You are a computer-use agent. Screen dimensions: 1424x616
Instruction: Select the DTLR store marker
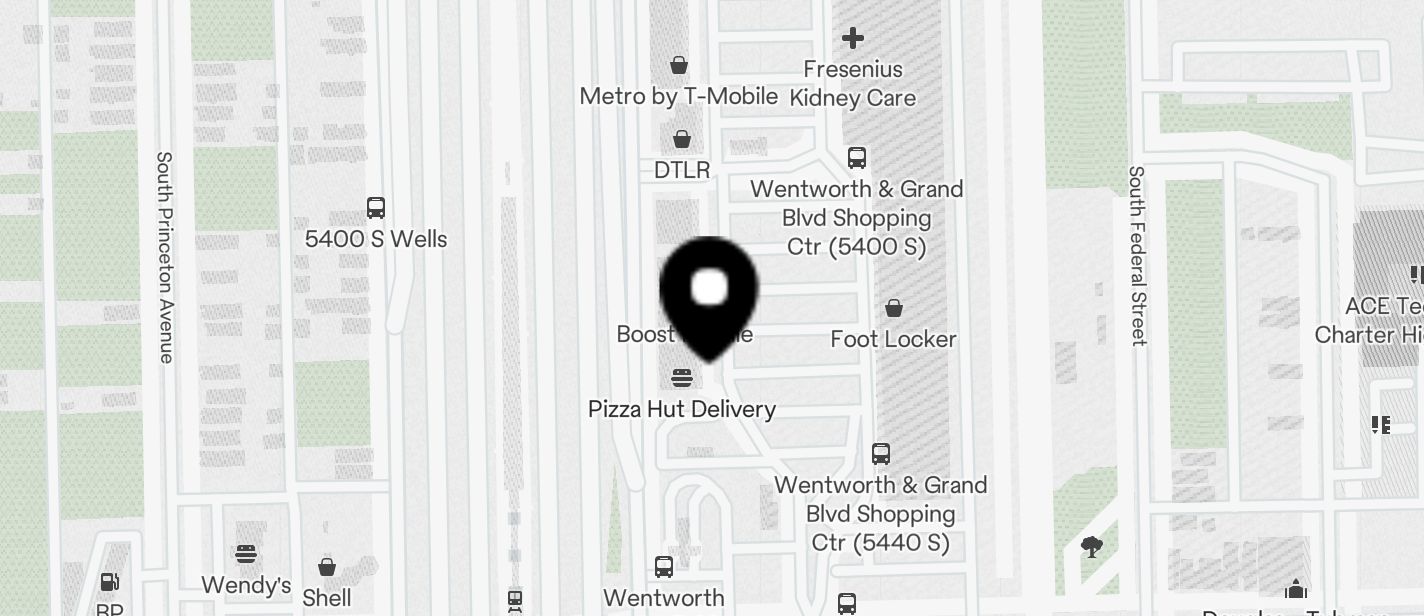(682, 140)
